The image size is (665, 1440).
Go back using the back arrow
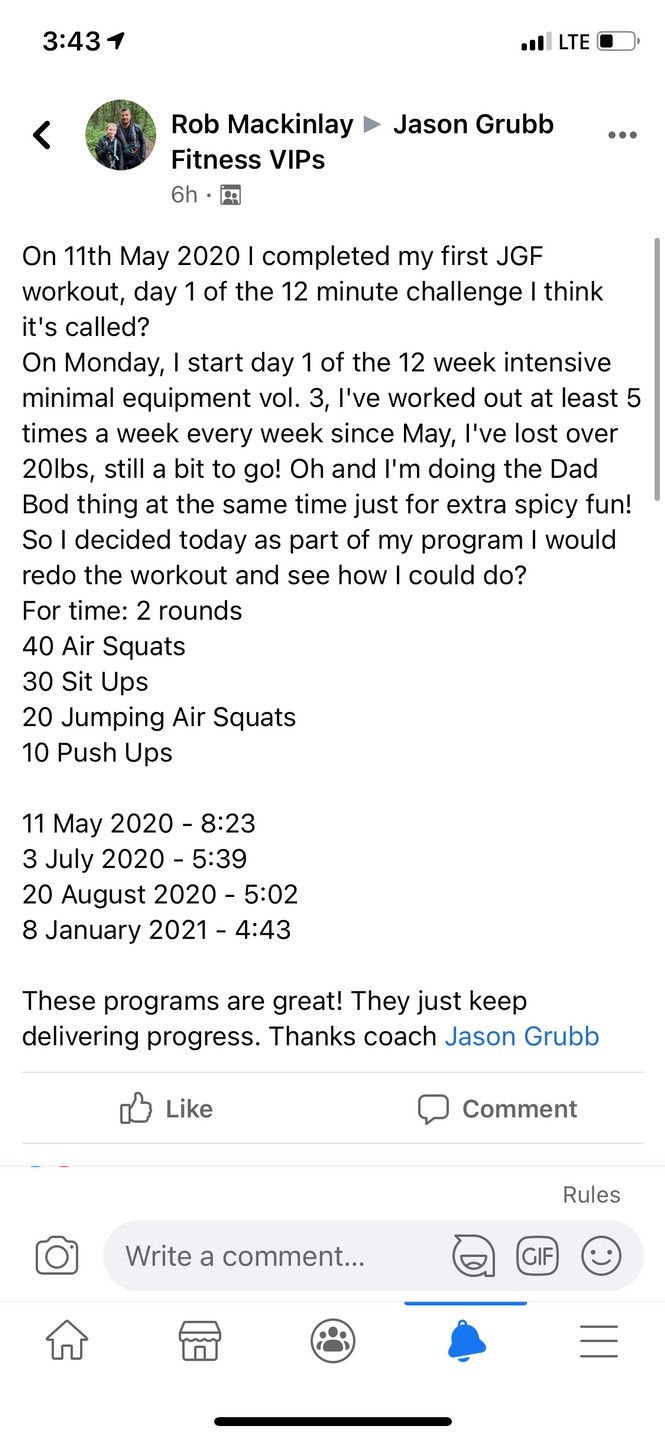pyautogui.click(x=42, y=134)
